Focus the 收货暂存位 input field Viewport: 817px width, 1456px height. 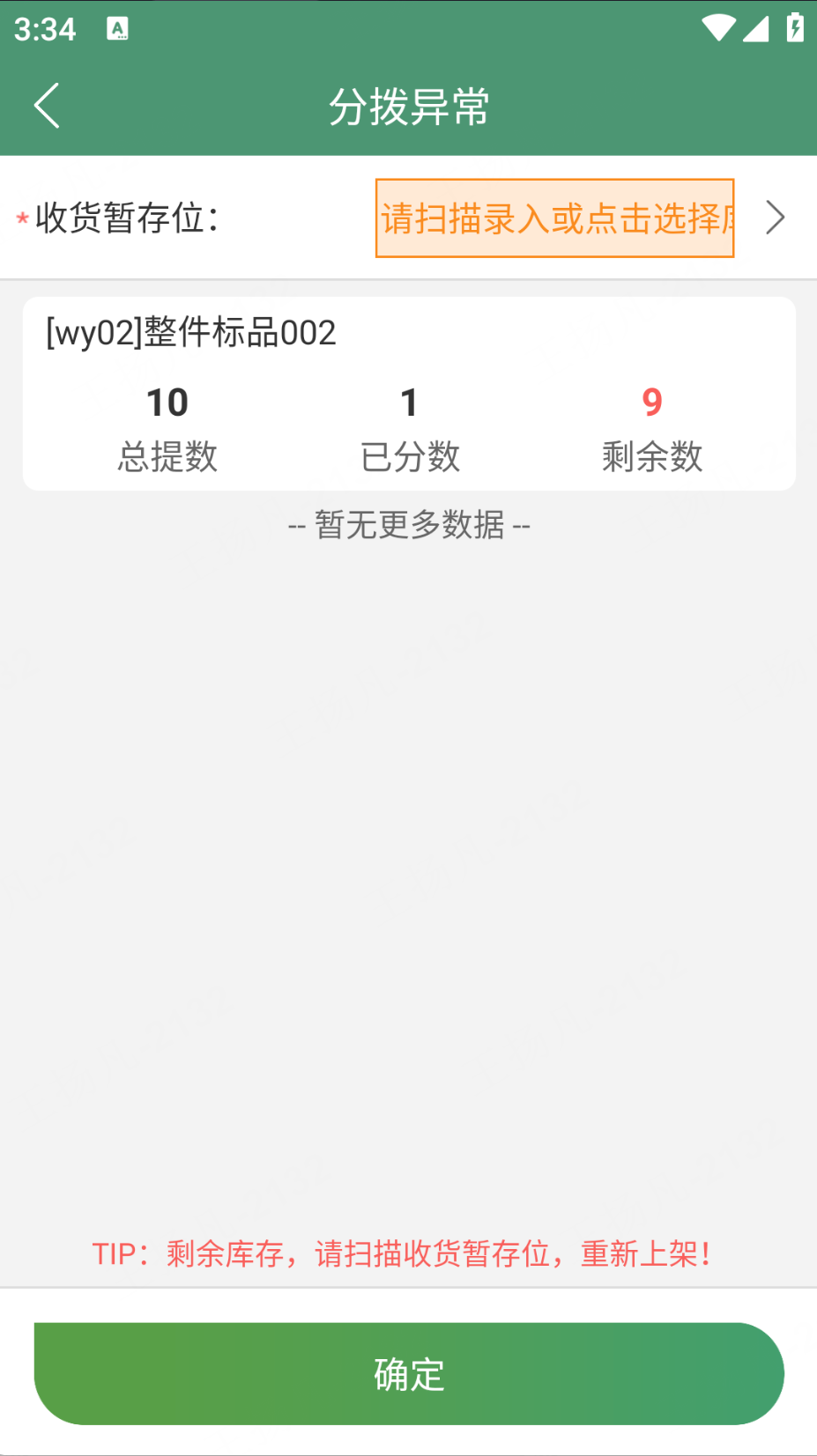(x=554, y=218)
